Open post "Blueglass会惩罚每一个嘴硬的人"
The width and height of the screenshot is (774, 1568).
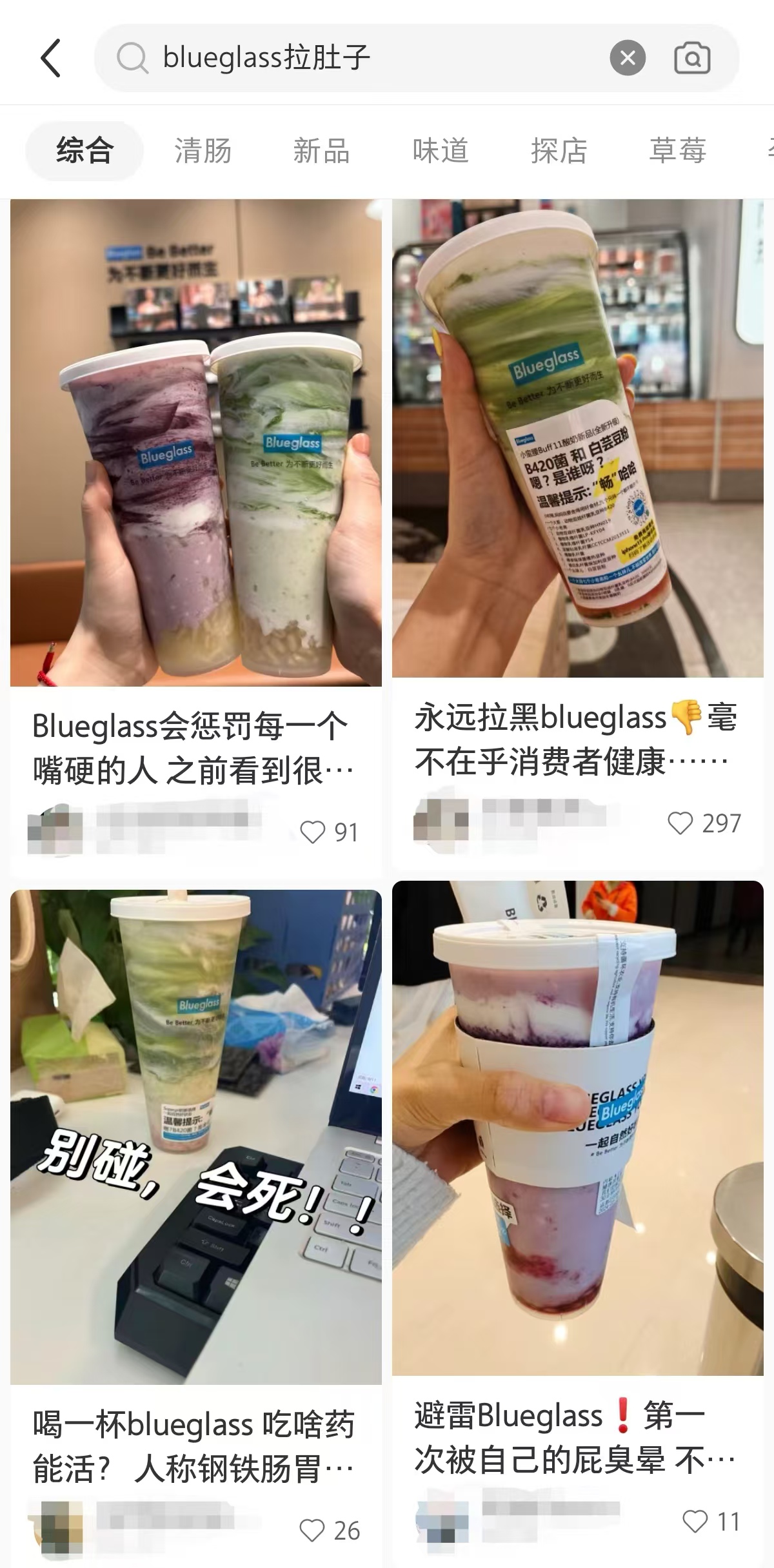click(193, 748)
